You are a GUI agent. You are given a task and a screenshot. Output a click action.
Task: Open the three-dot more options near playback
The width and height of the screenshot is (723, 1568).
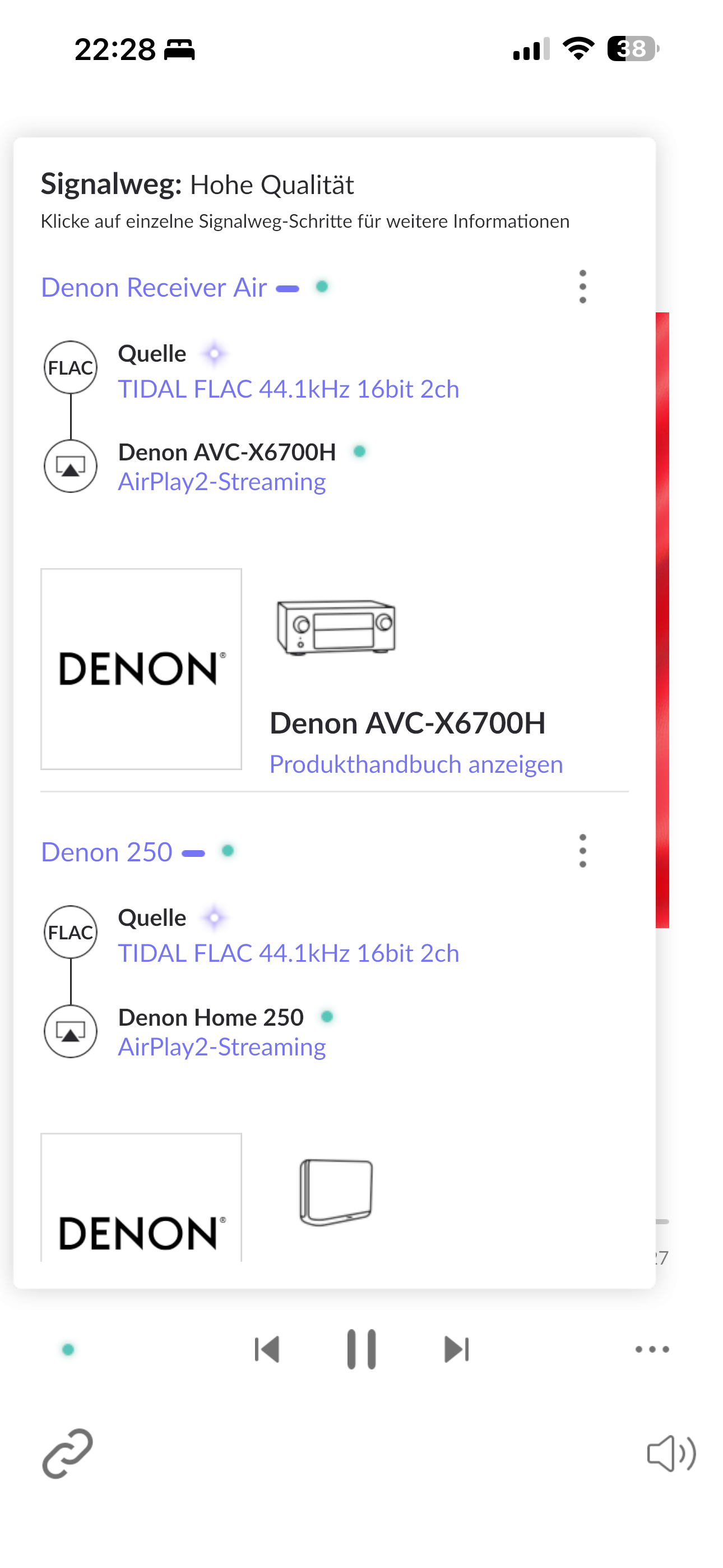point(652,1349)
